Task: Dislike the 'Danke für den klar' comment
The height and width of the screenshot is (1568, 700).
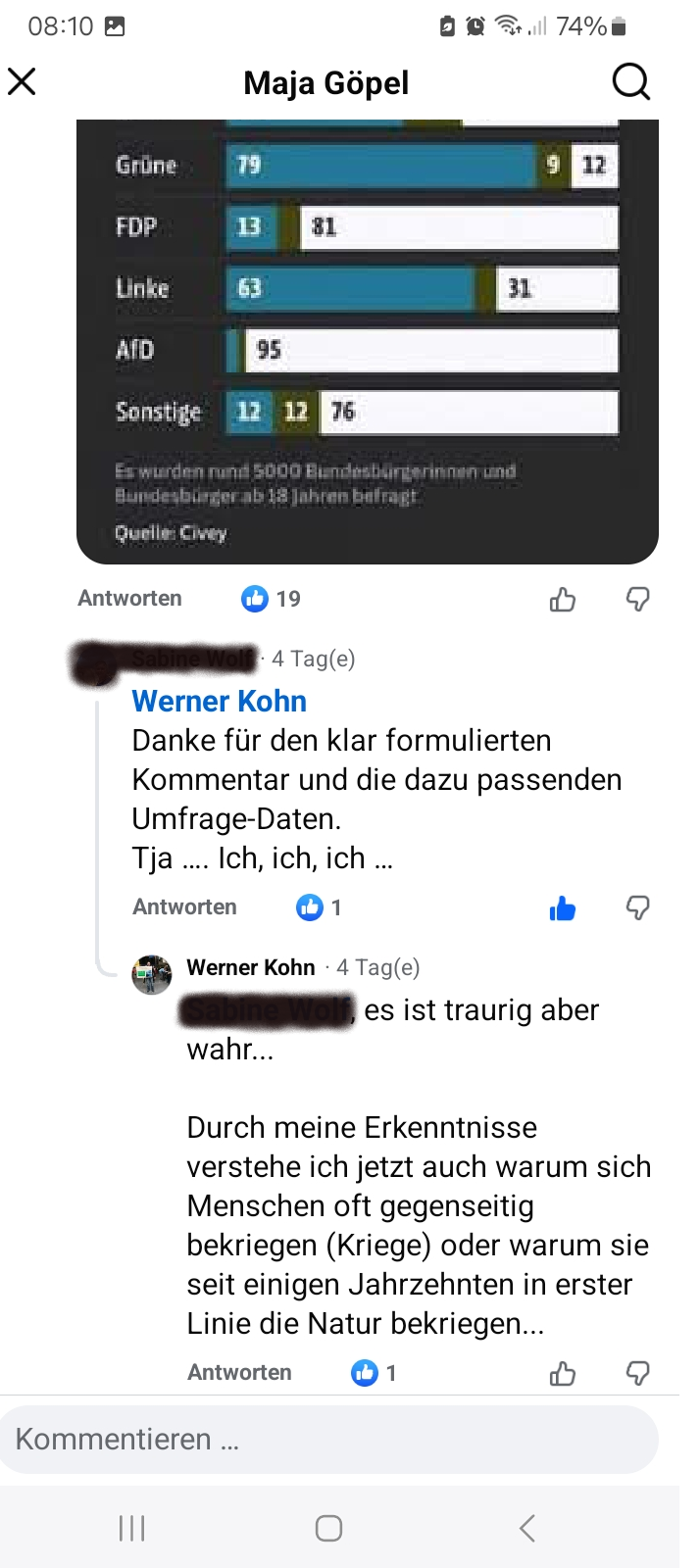Action: point(637,907)
